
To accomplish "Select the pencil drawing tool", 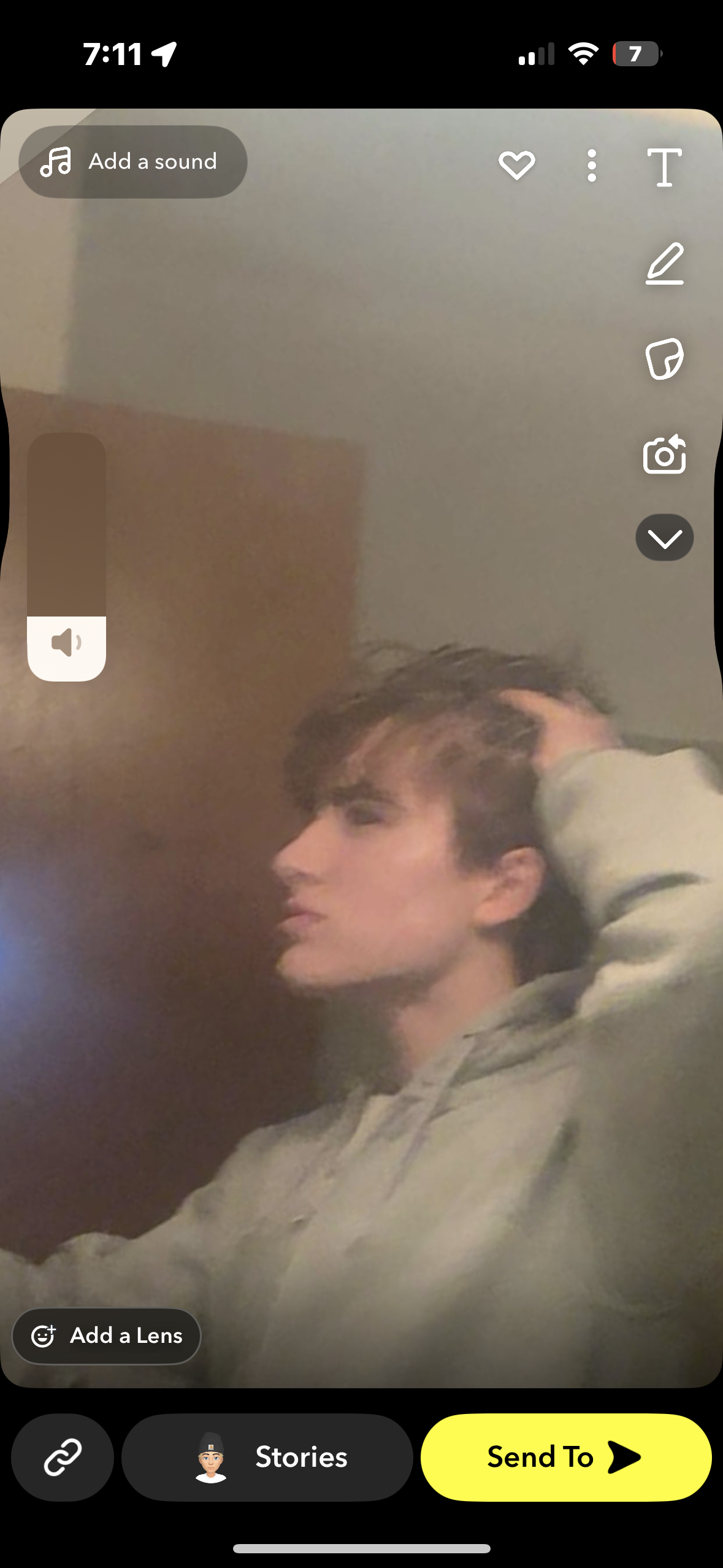I will pos(664,264).
